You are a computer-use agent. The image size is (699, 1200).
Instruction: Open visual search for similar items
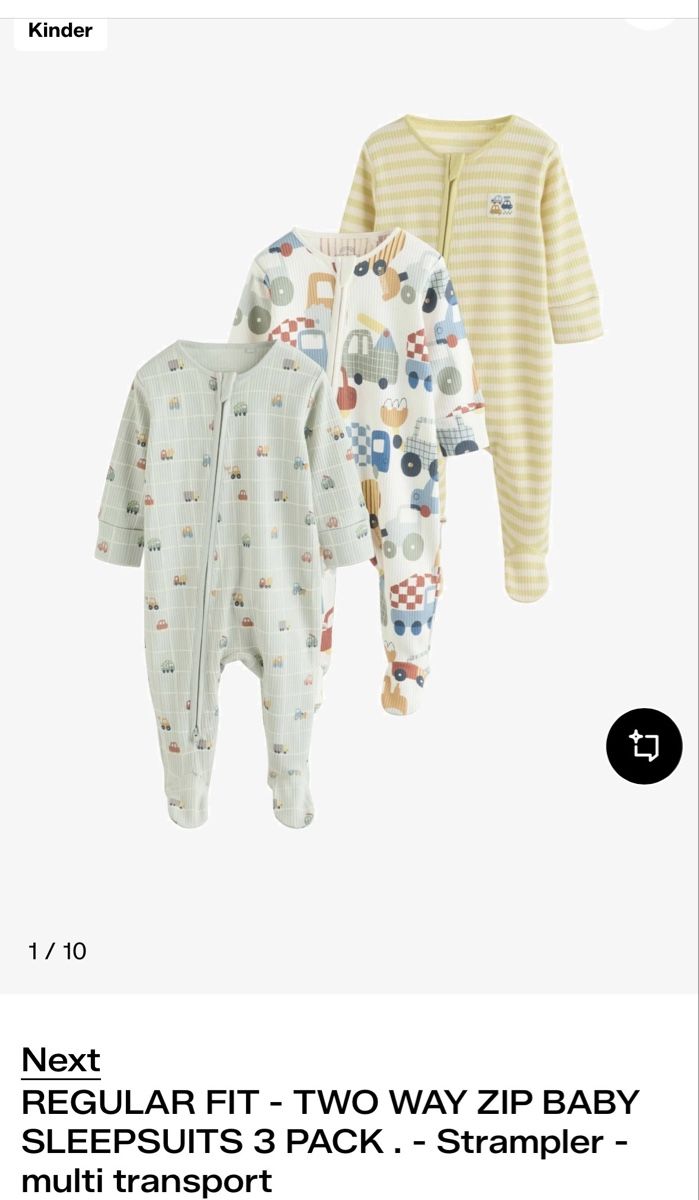tap(644, 746)
